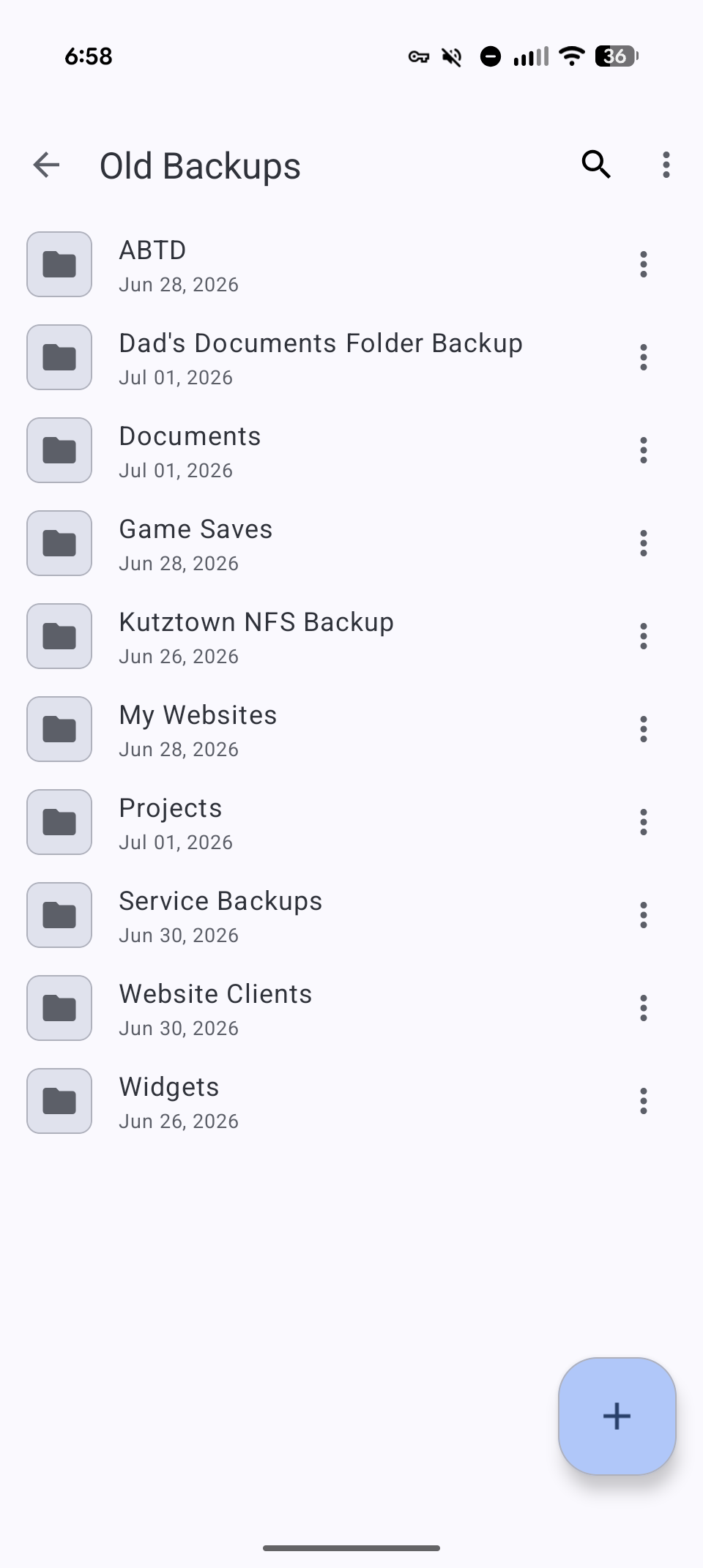Image resolution: width=703 pixels, height=1568 pixels.
Task: Show more options for Game Saves
Action: coord(644,543)
